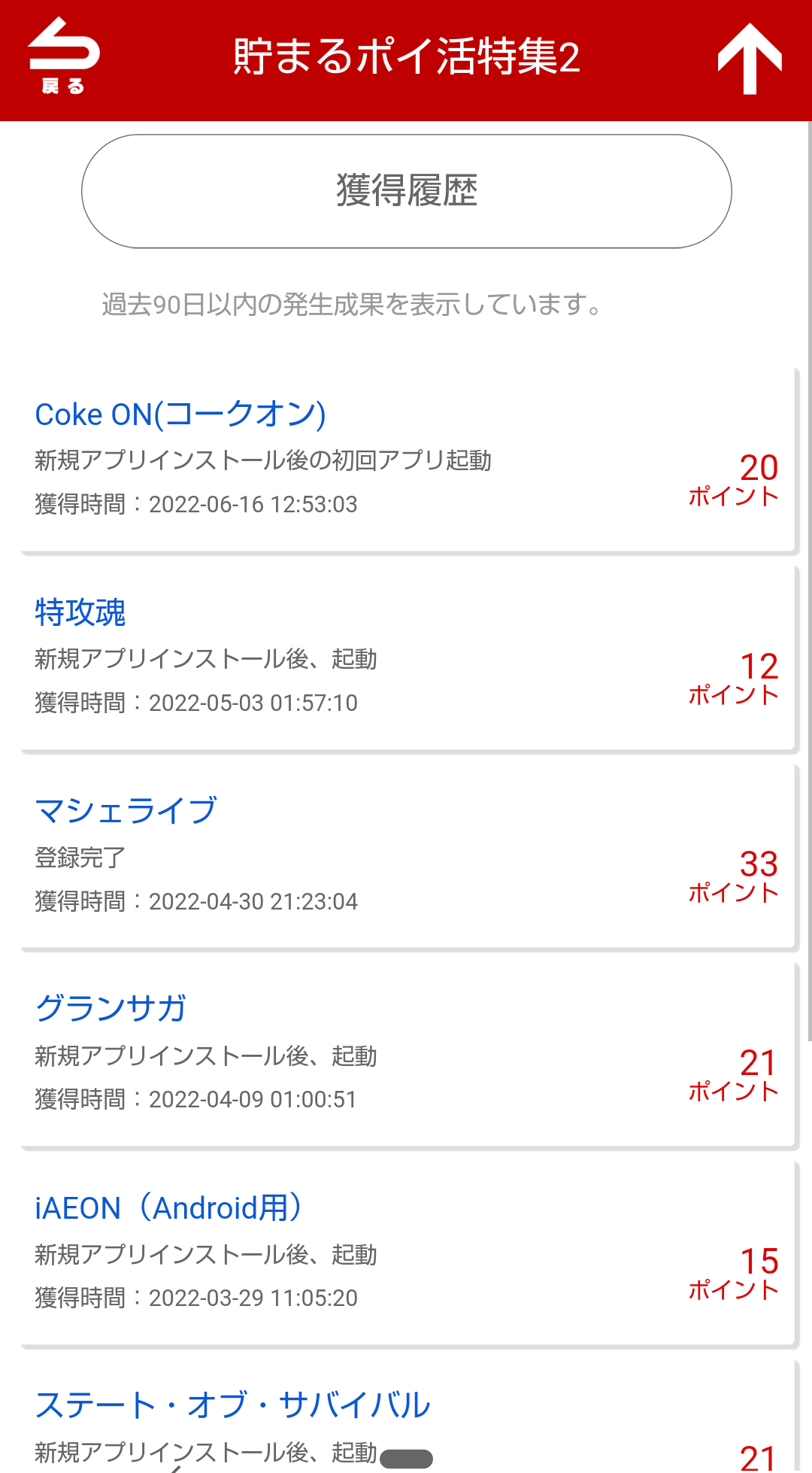812x1473 pixels.
Task: Open ステート・オブ・サバイバル entry
Action: point(233,1405)
